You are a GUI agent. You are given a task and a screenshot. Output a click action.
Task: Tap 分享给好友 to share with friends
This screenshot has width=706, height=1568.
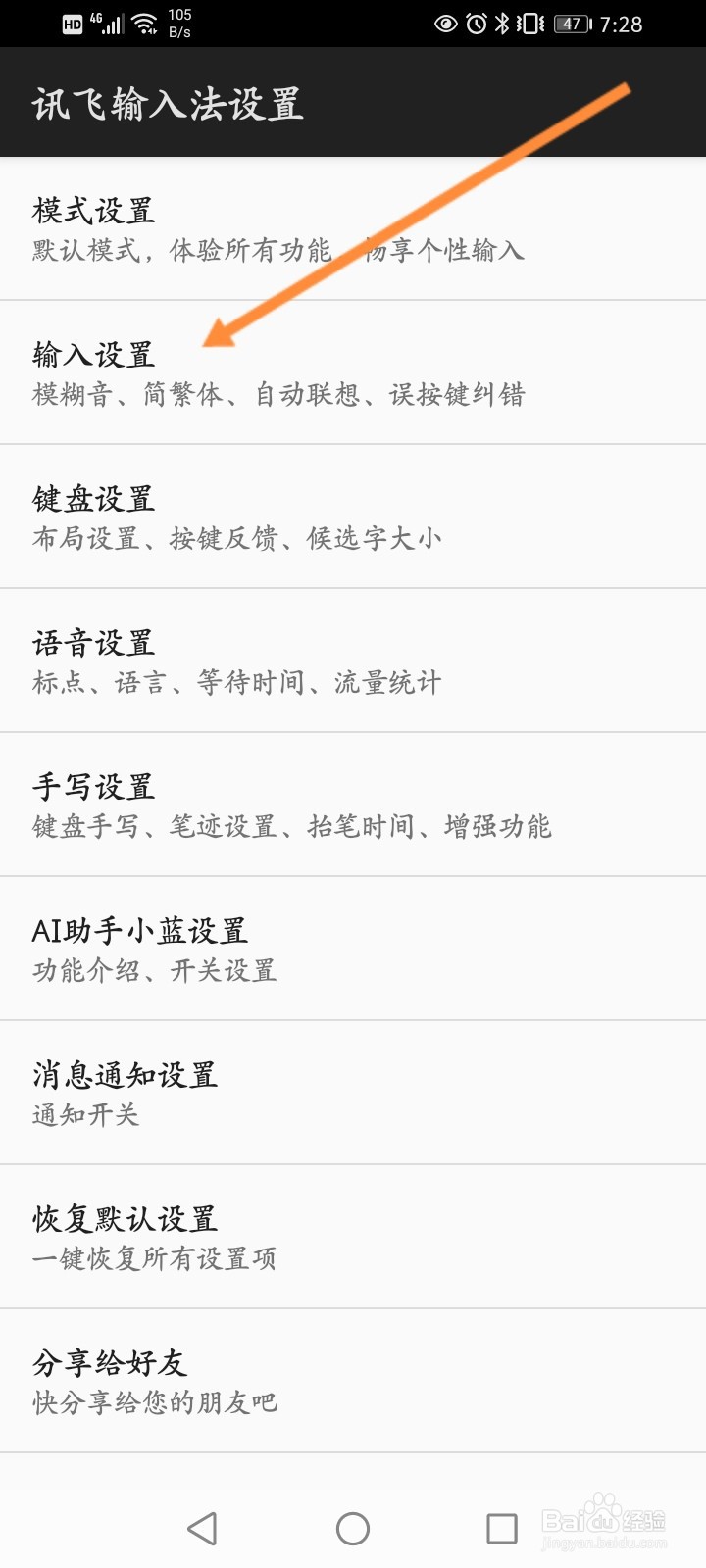(x=353, y=1381)
